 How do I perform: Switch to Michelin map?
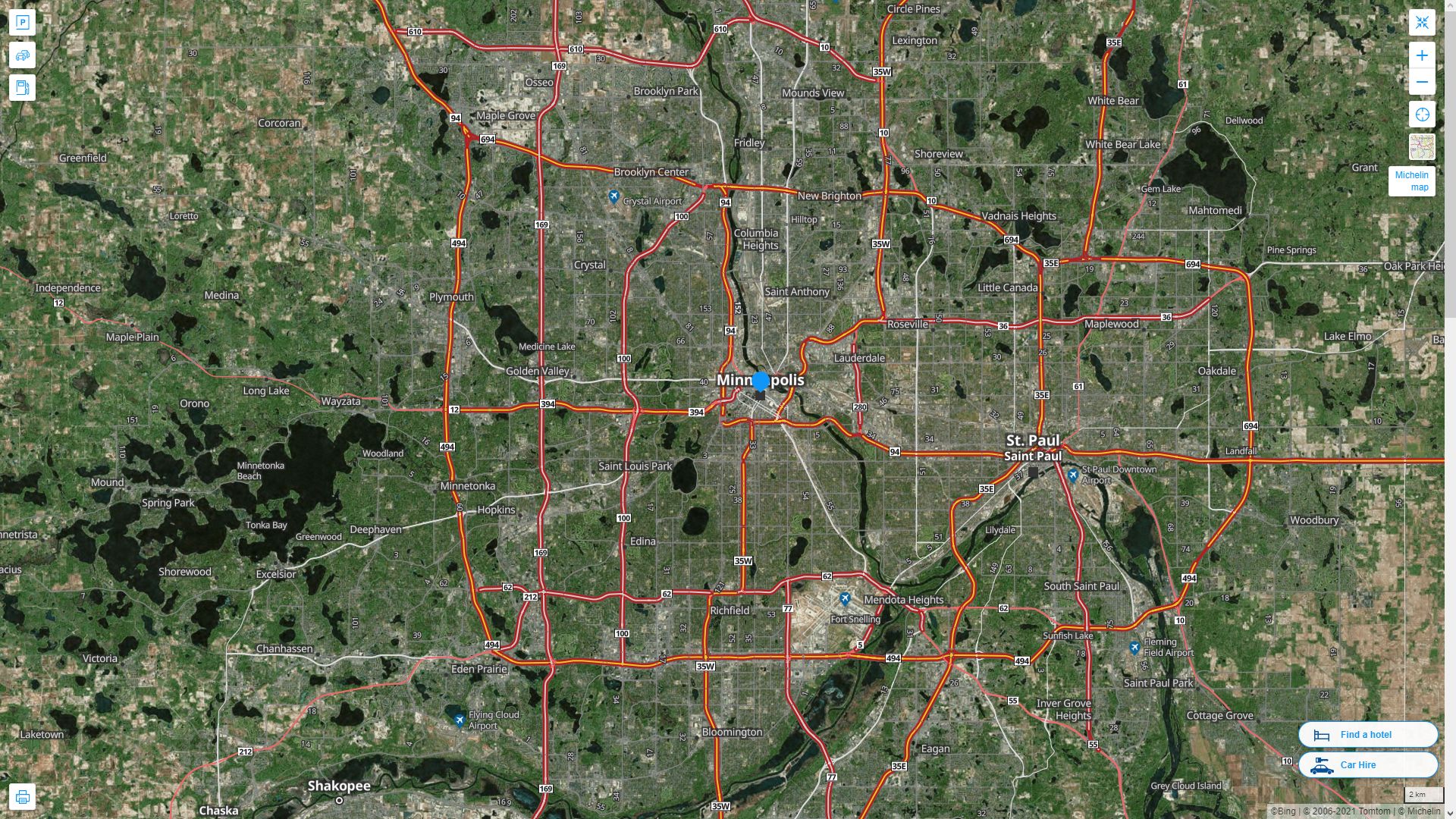pyautogui.click(x=1411, y=181)
